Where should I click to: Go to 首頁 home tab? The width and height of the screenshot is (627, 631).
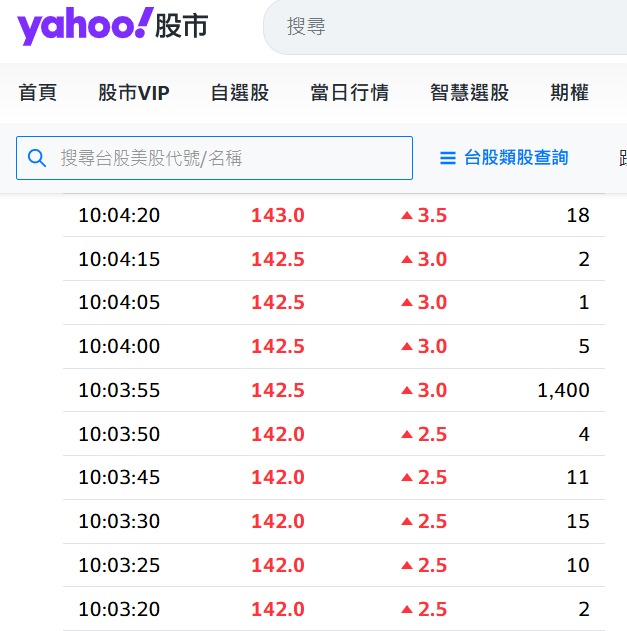(x=38, y=93)
